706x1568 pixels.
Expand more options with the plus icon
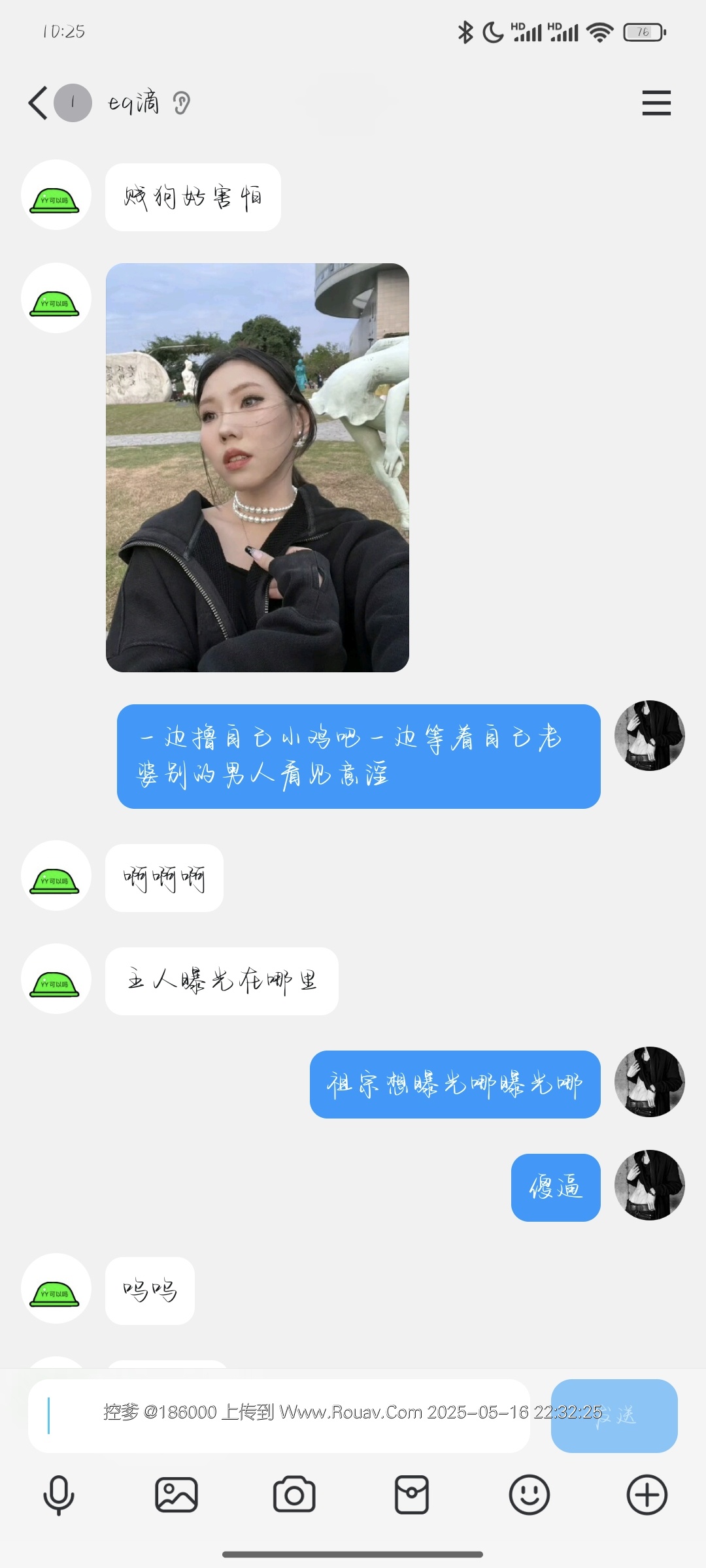647,1495
